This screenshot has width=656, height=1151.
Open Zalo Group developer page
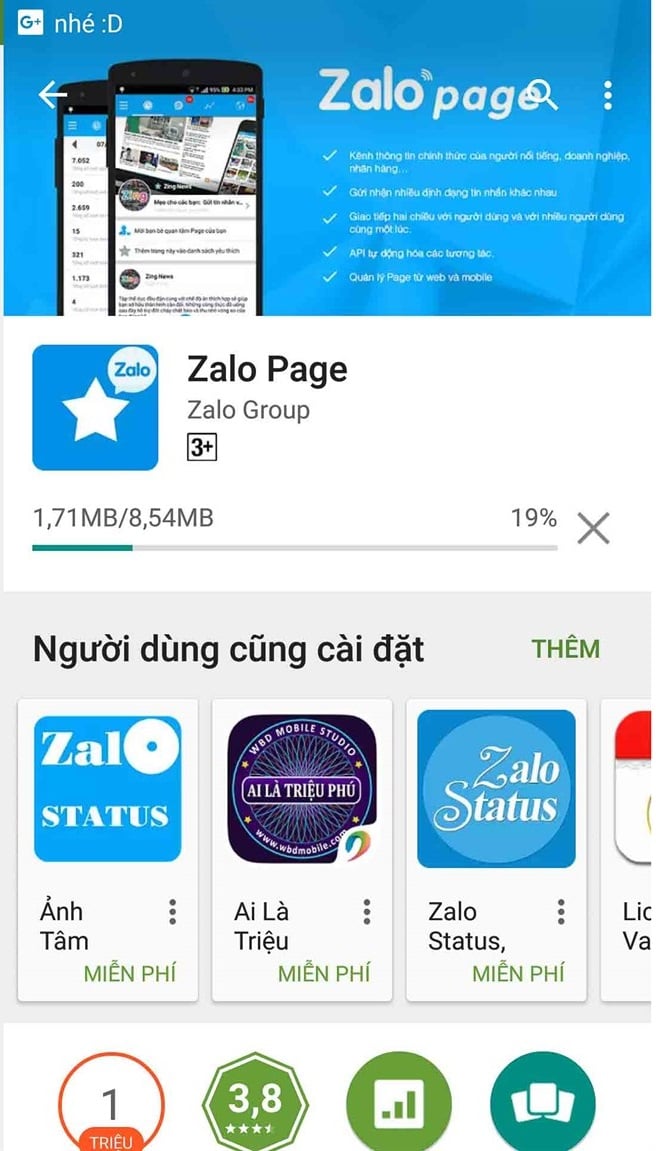click(x=248, y=410)
